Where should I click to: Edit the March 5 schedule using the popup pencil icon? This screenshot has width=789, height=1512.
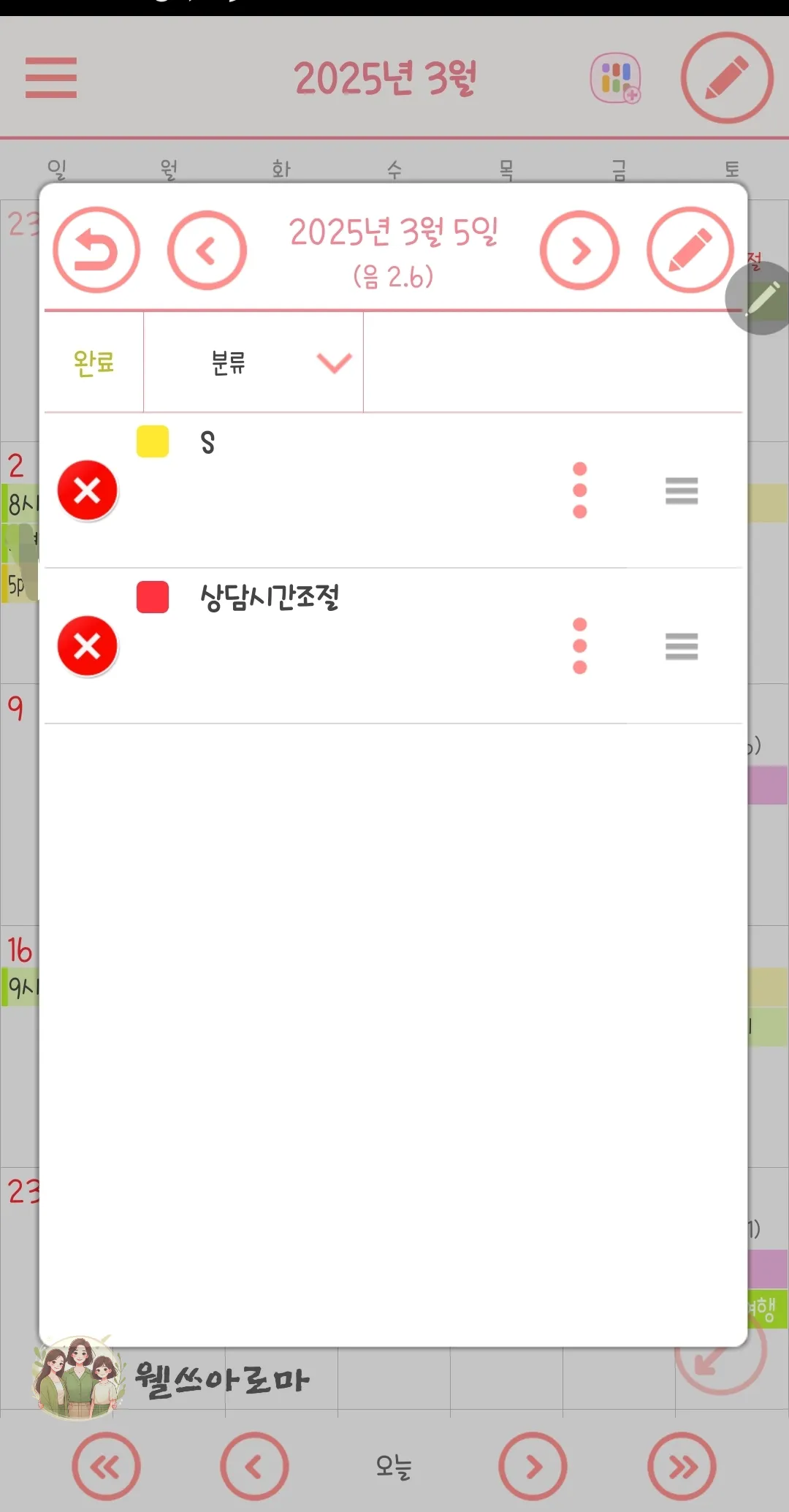click(x=690, y=249)
